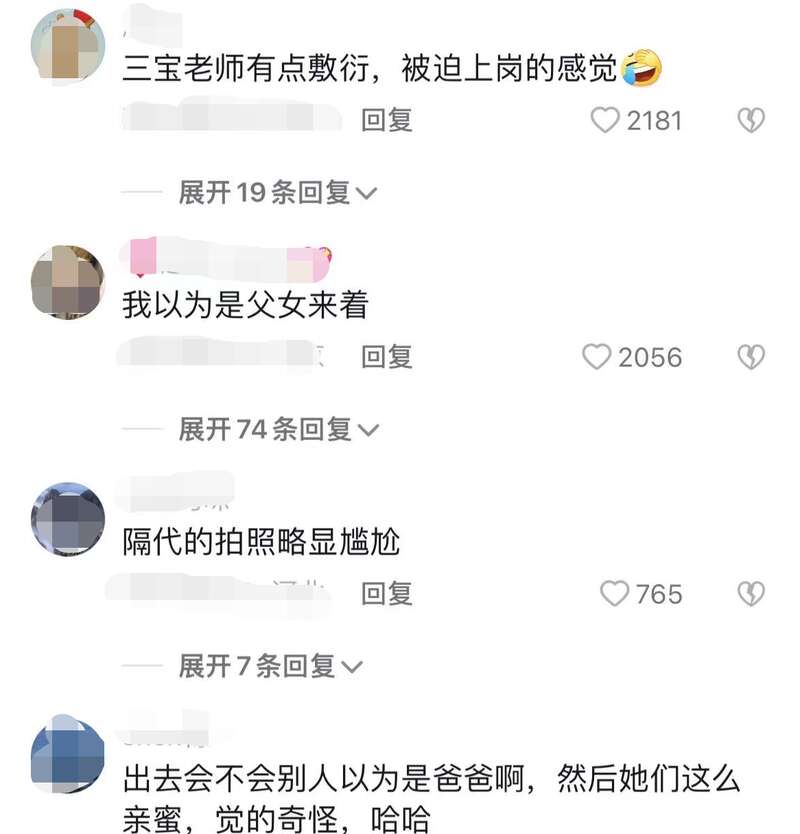Dislike the comment 隔代的拍照略显尴尬
Viewport: 800px width, 834px height.
point(750,594)
